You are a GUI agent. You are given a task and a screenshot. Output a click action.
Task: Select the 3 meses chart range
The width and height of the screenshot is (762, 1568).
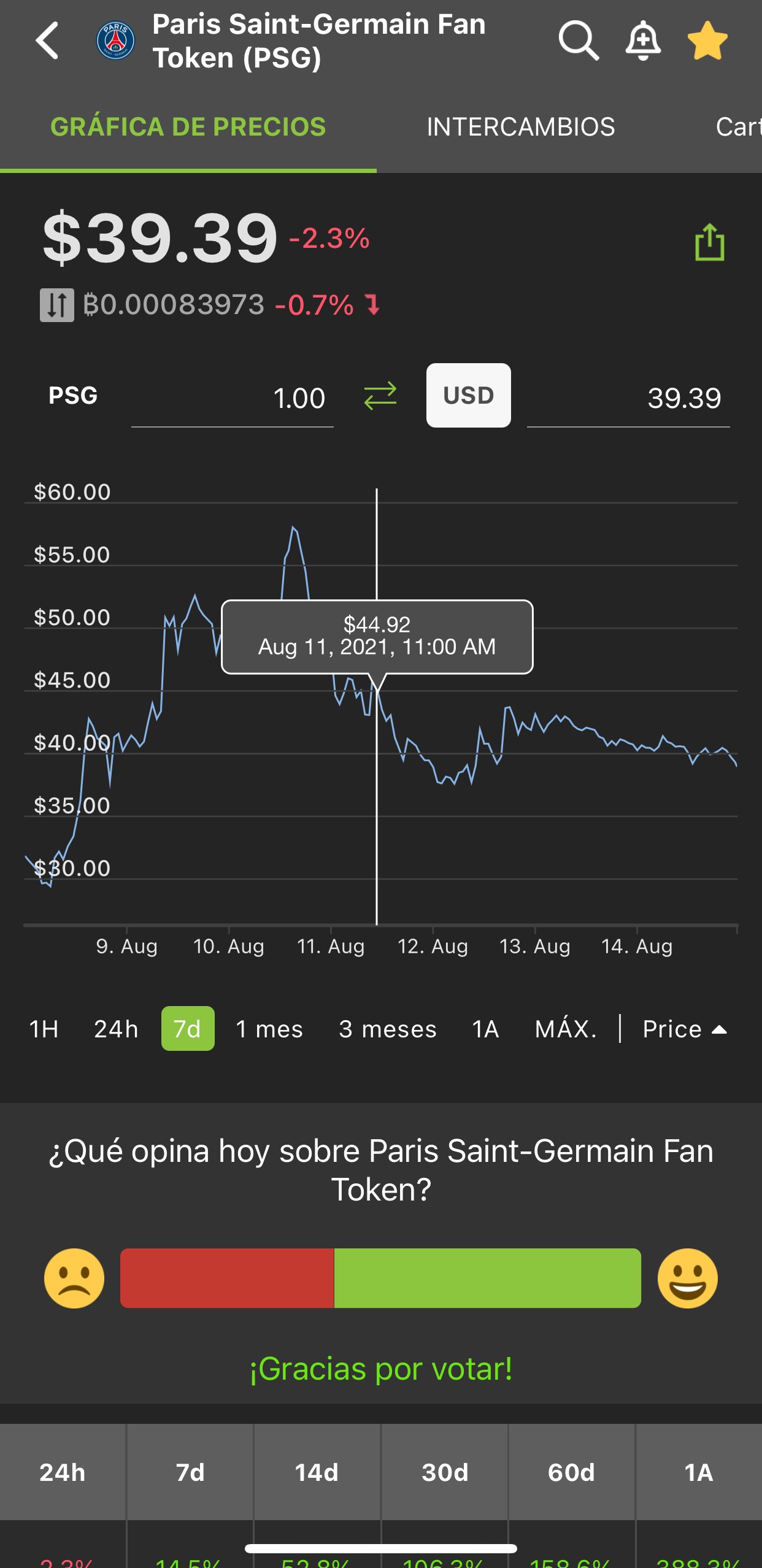tap(388, 1029)
